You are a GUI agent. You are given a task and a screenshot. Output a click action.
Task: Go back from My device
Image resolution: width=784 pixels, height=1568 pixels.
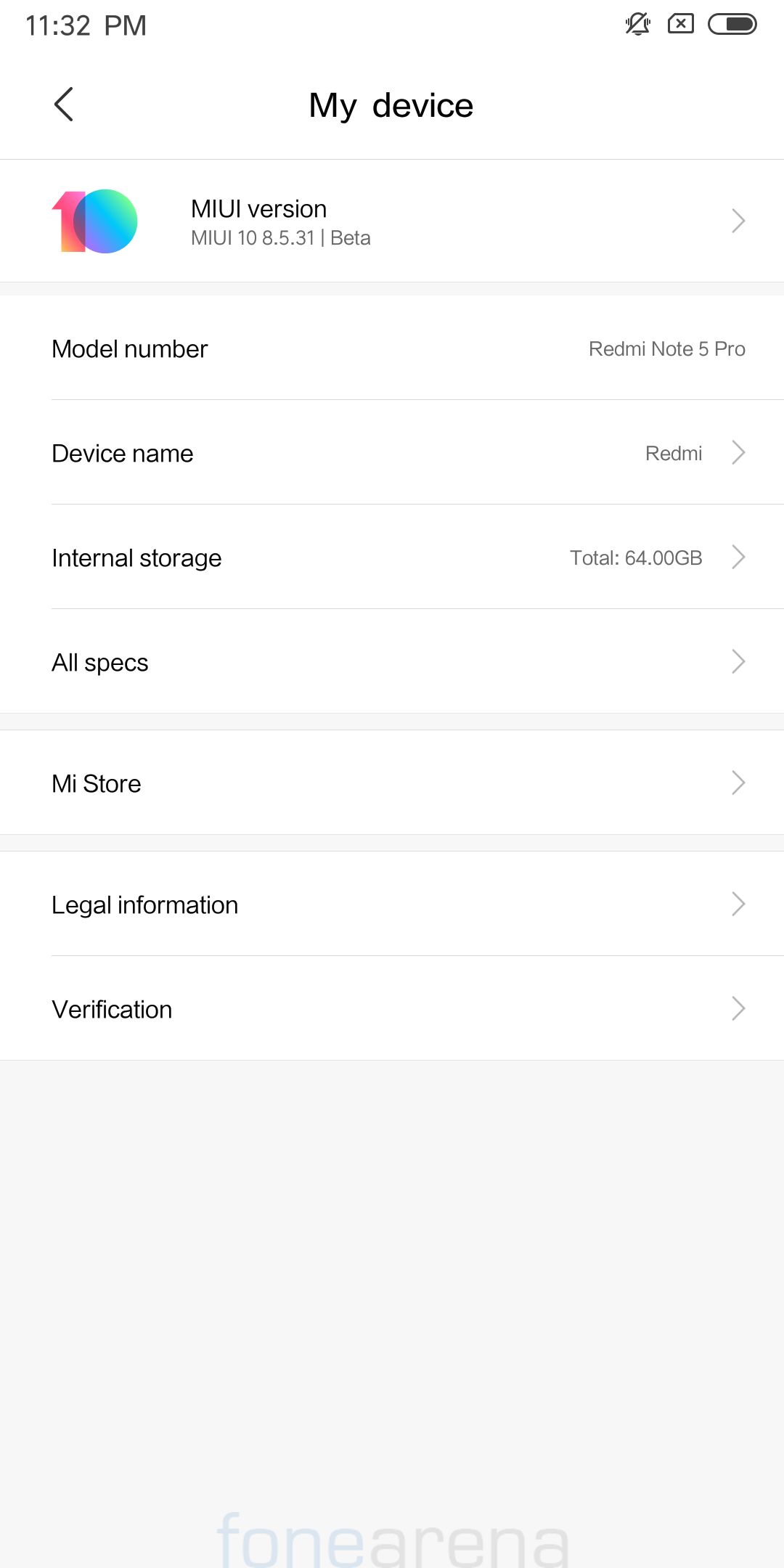coord(64,105)
